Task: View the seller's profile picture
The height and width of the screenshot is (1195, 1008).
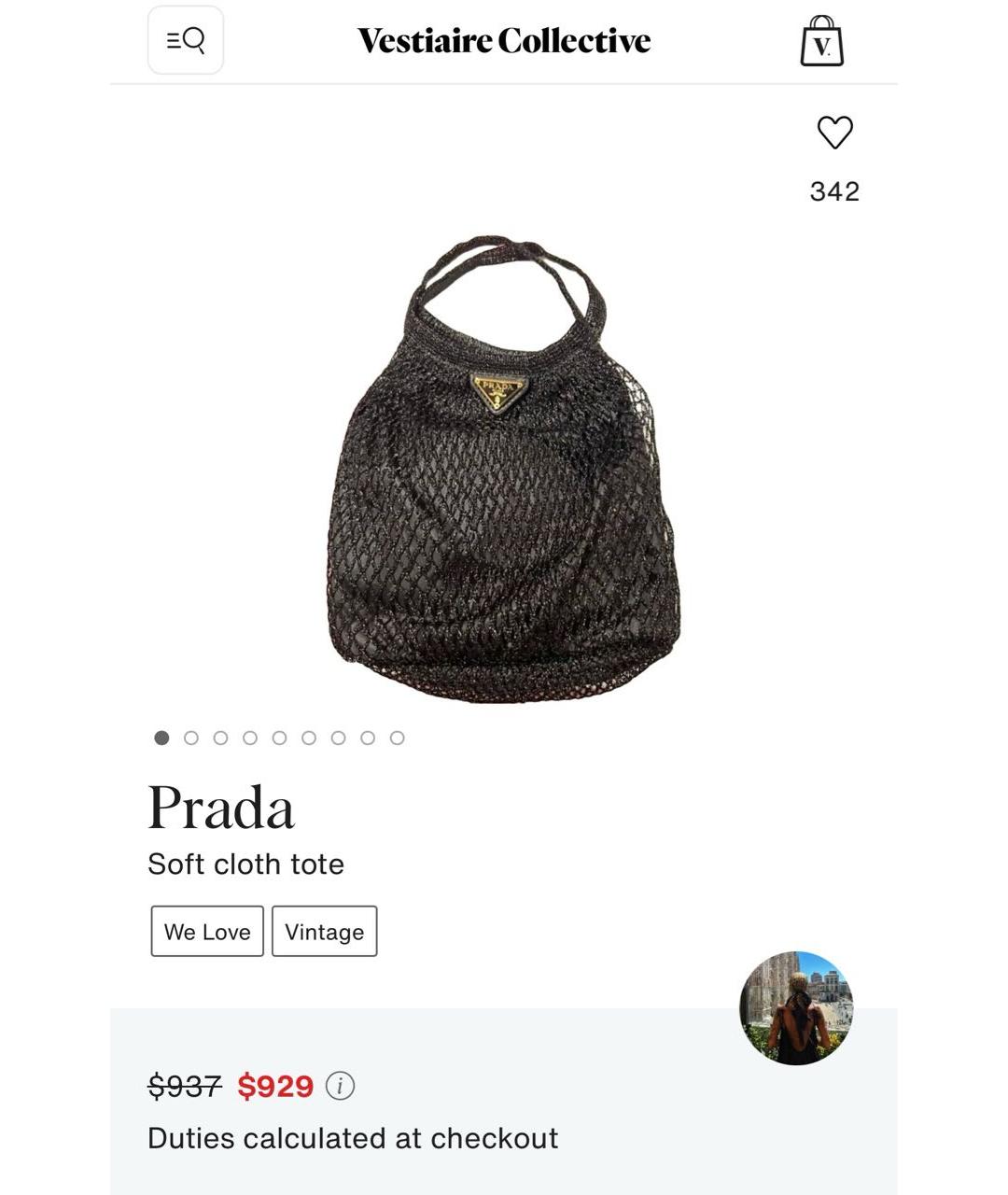Action: click(796, 1008)
